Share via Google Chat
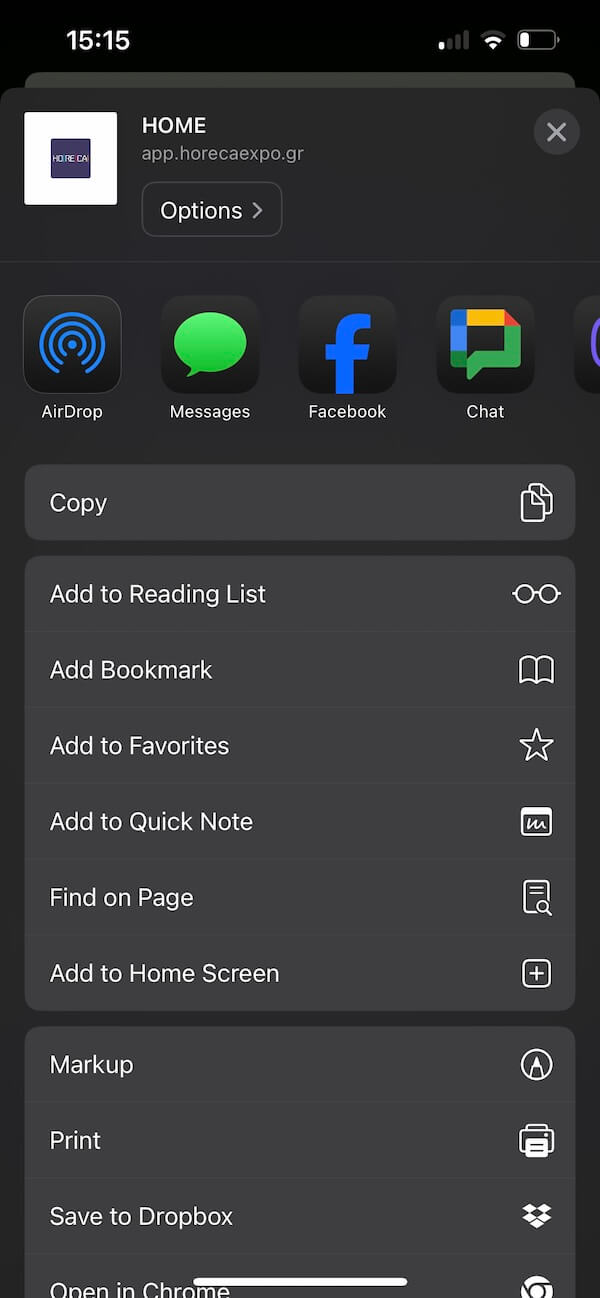600x1298 pixels. (x=485, y=345)
